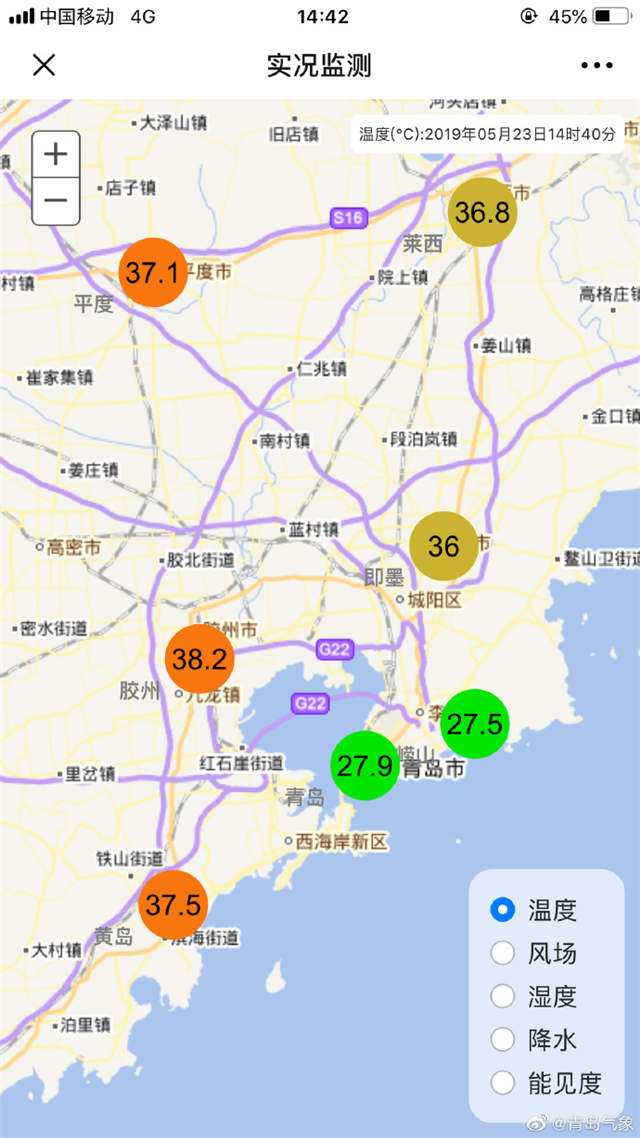
Task: Choose the 湿度 radio option
Action: [503, 996]
